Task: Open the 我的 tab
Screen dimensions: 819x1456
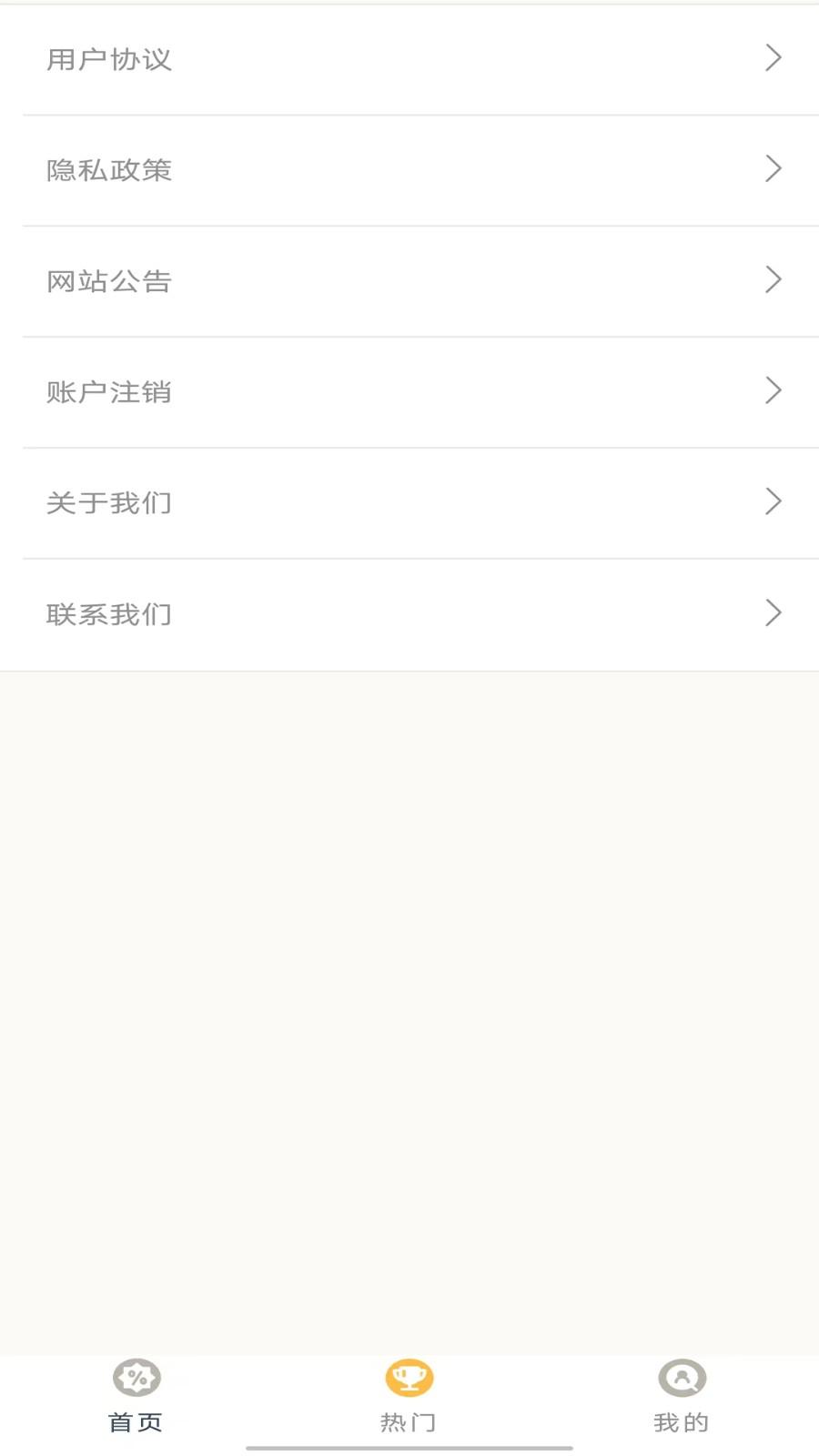Action: point(682,1397)
